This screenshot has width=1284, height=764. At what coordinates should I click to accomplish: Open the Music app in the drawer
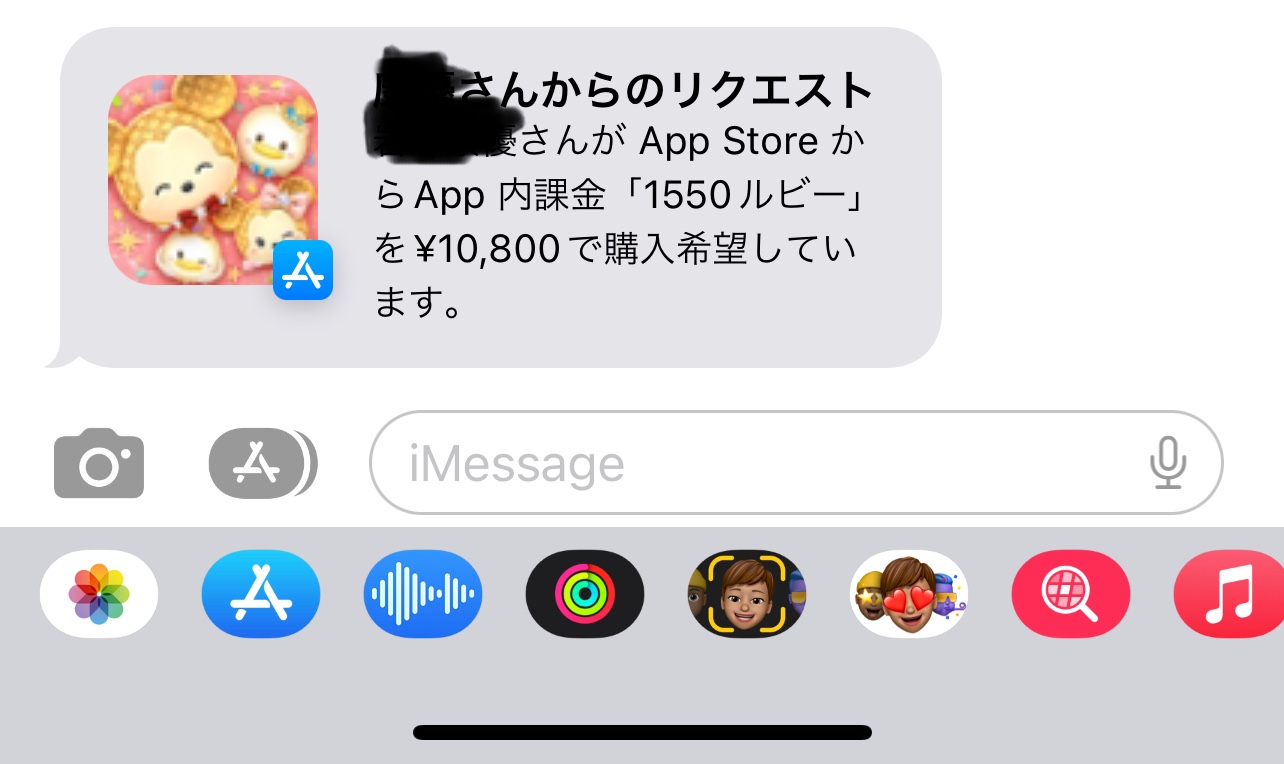click(1230, 594)
